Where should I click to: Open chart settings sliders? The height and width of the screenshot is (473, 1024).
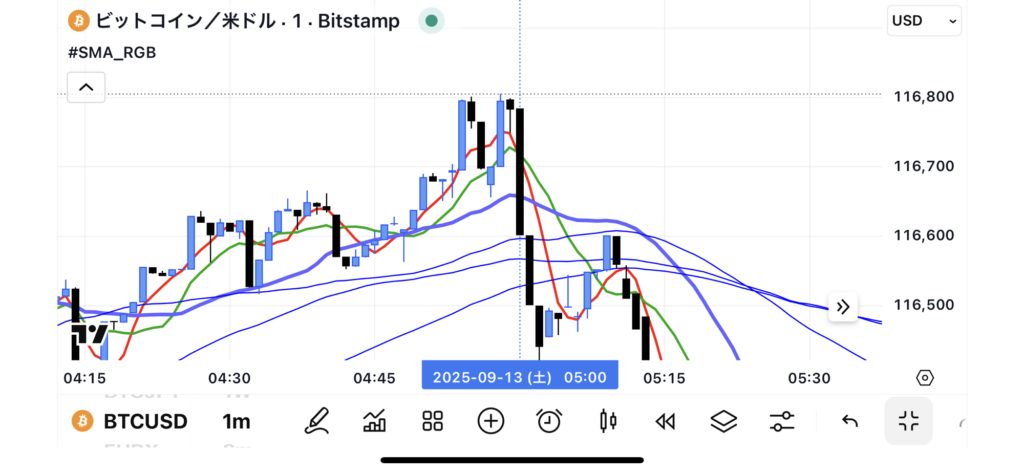(x=782, y=421)
